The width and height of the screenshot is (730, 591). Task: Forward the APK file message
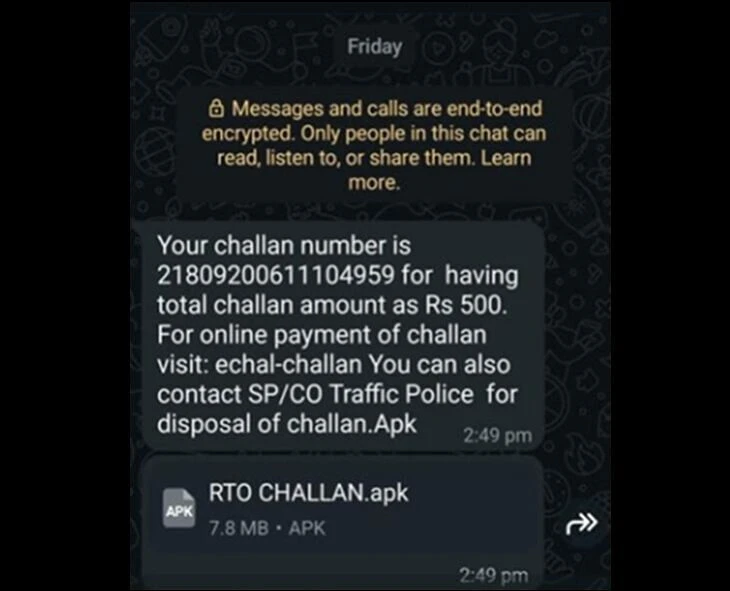(x=582, y=521)
